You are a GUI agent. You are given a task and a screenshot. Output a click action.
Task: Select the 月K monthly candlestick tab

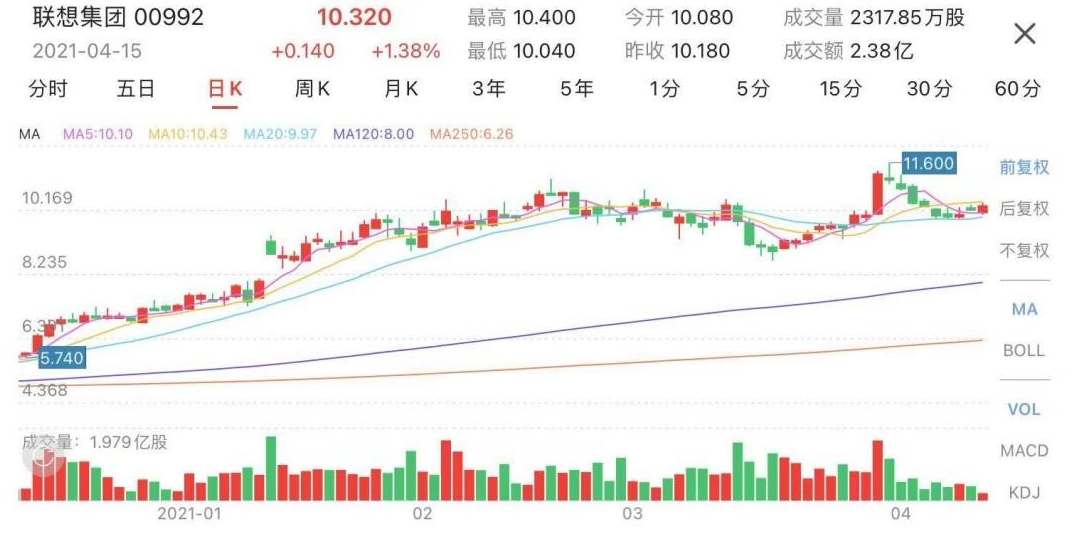coord(400,89)
